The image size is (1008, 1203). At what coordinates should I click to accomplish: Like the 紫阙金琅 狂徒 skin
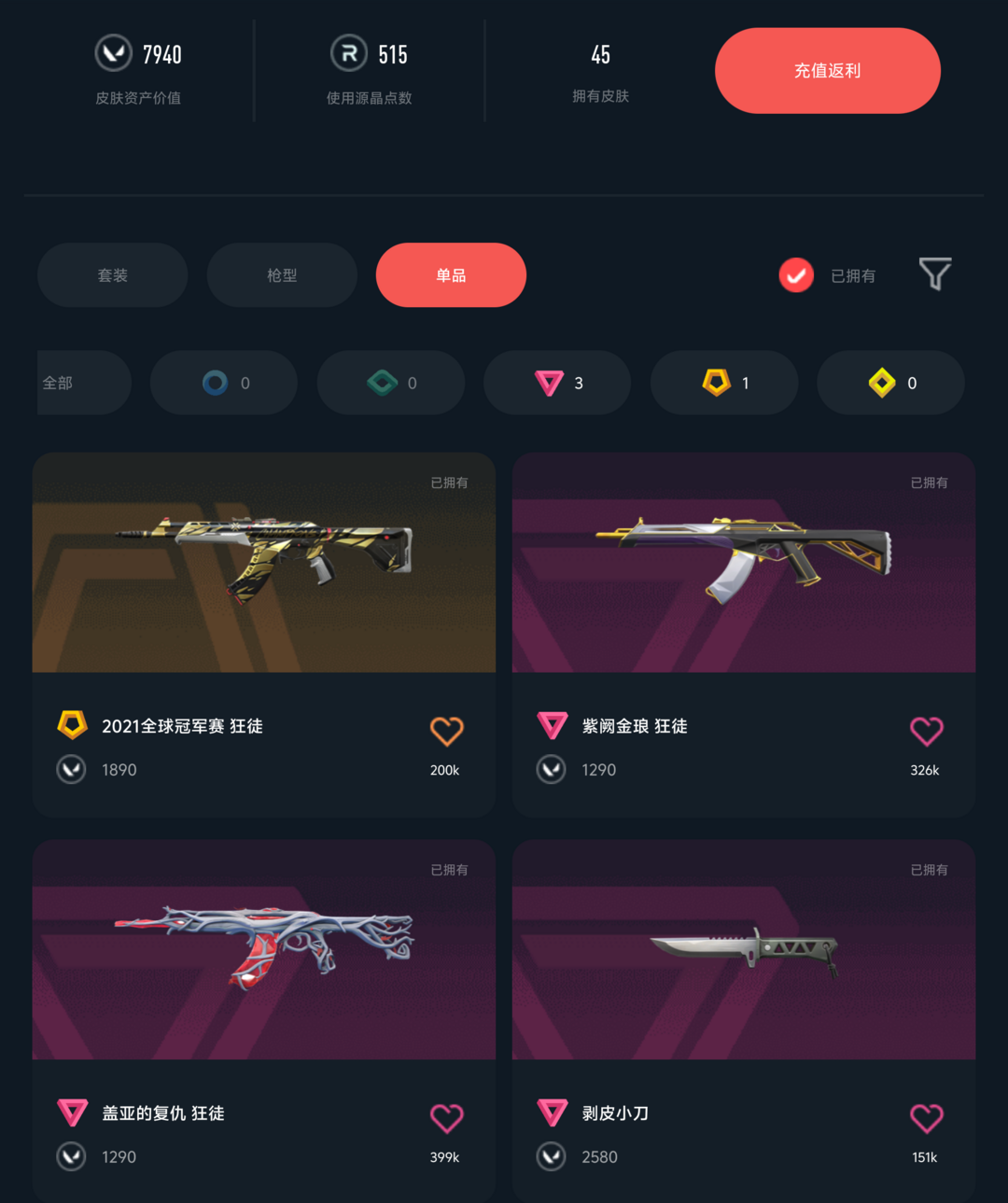tap(926, 732)
